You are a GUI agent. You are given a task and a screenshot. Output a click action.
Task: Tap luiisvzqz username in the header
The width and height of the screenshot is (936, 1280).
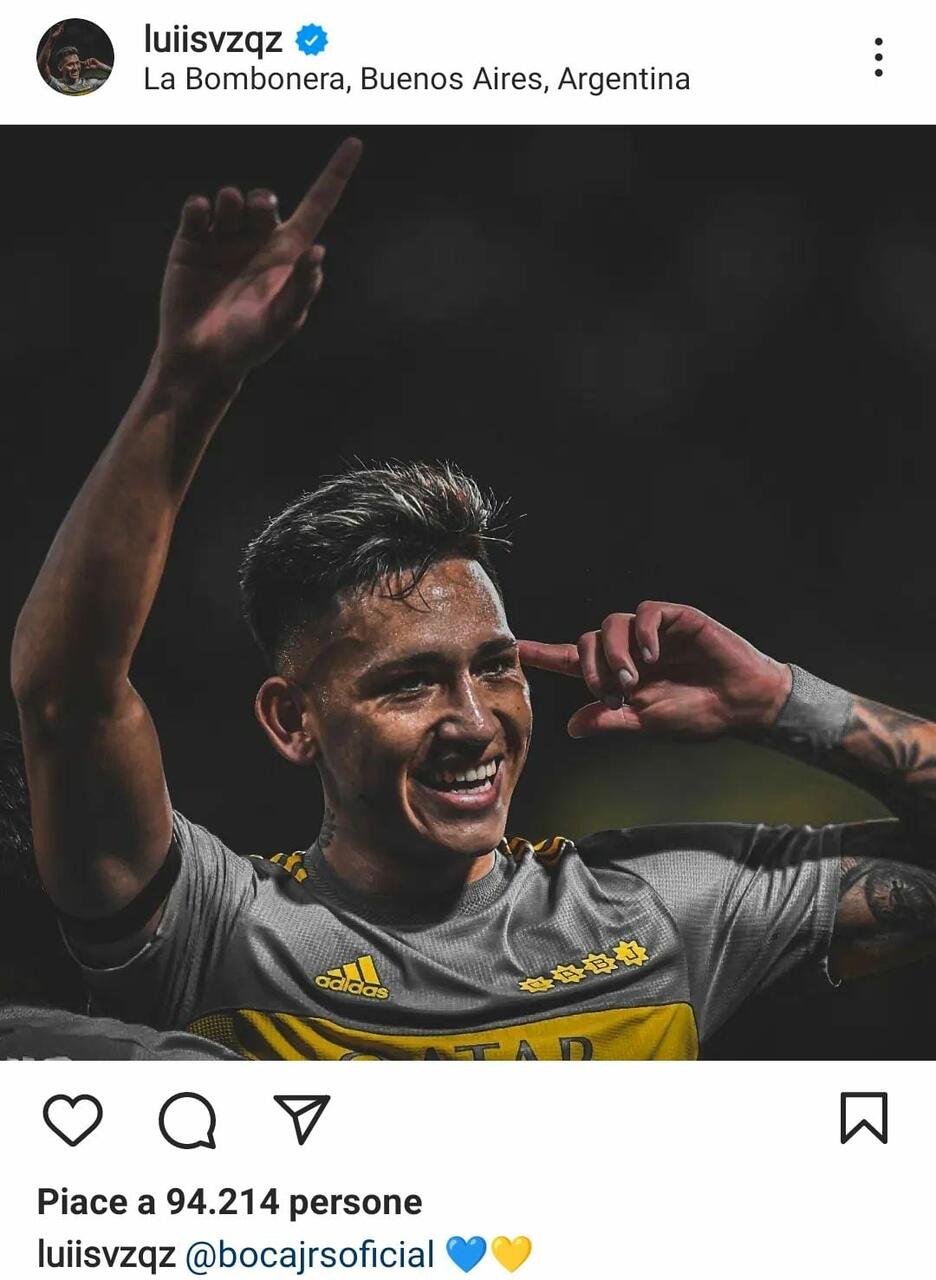point(213,39)
